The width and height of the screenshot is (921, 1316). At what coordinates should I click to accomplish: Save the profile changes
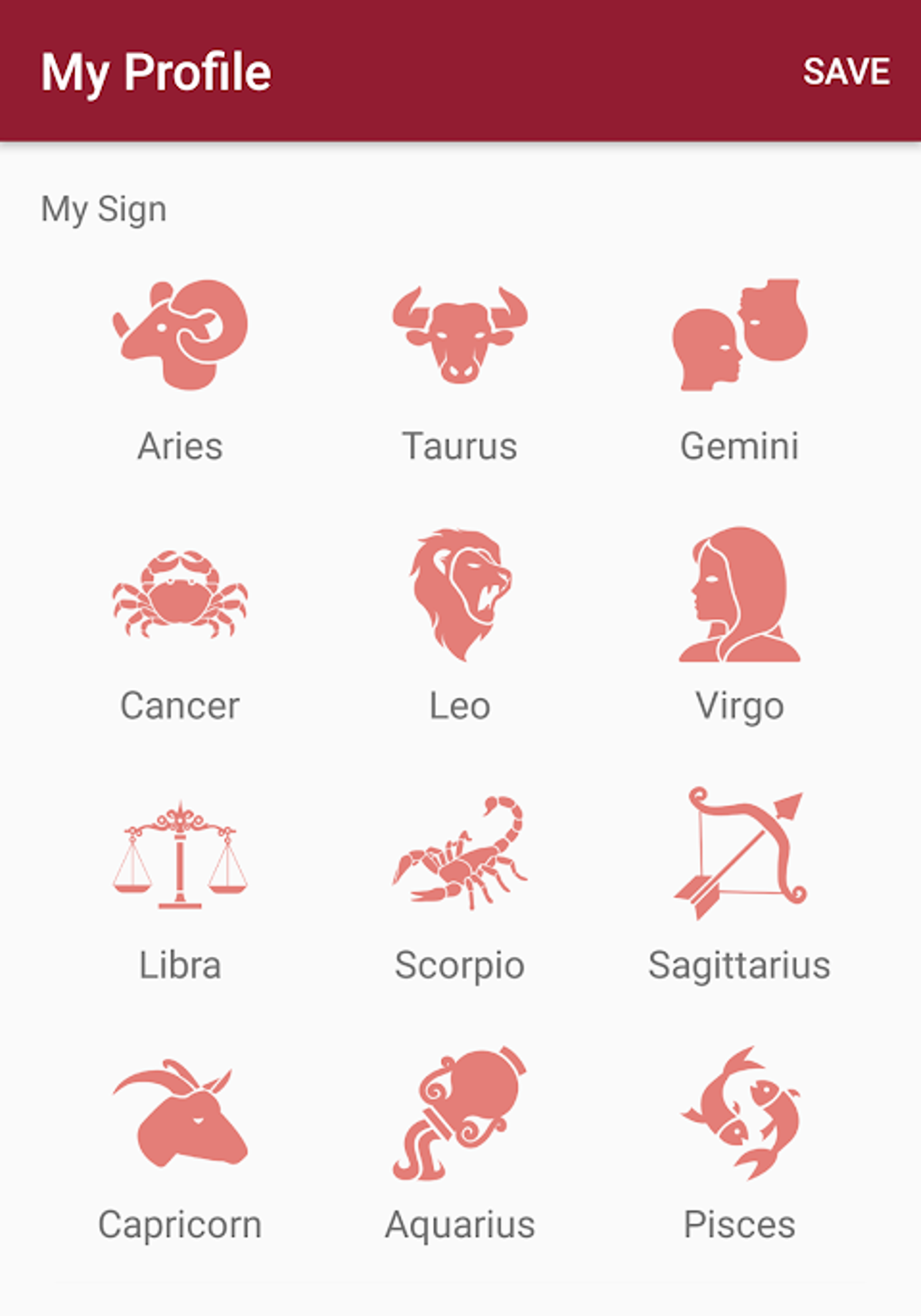846,72
